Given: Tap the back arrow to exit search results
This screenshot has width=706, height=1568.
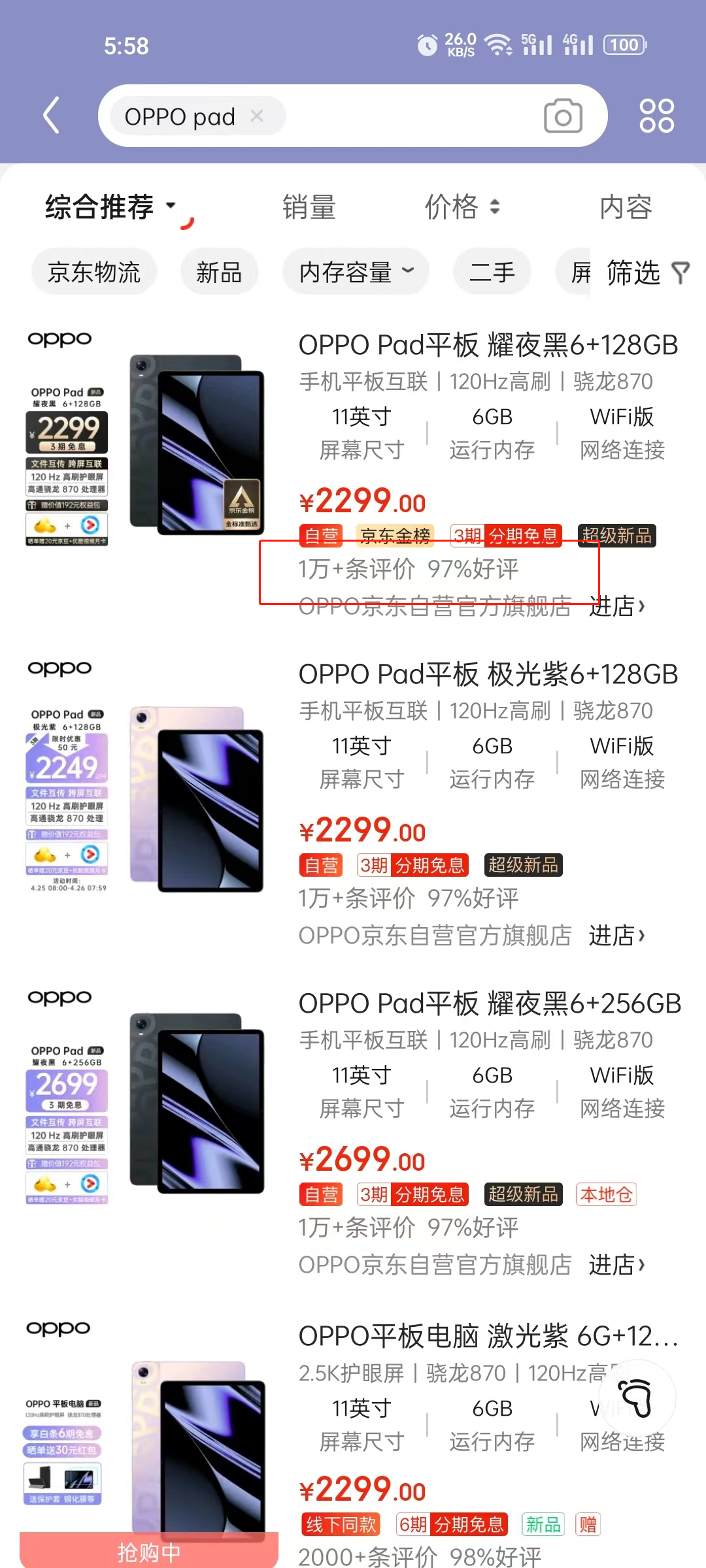Looking at the screenshot, I should tap(51, 114).
